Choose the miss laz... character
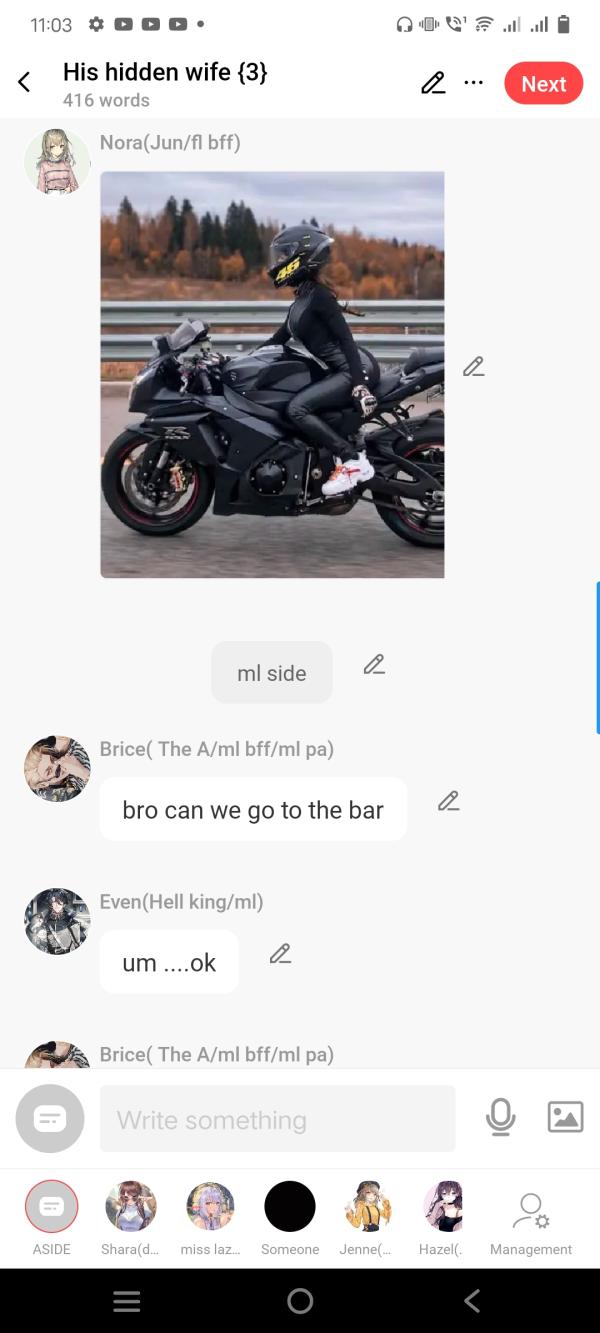The image size is (600, 1333). [x=210, y=1207]
